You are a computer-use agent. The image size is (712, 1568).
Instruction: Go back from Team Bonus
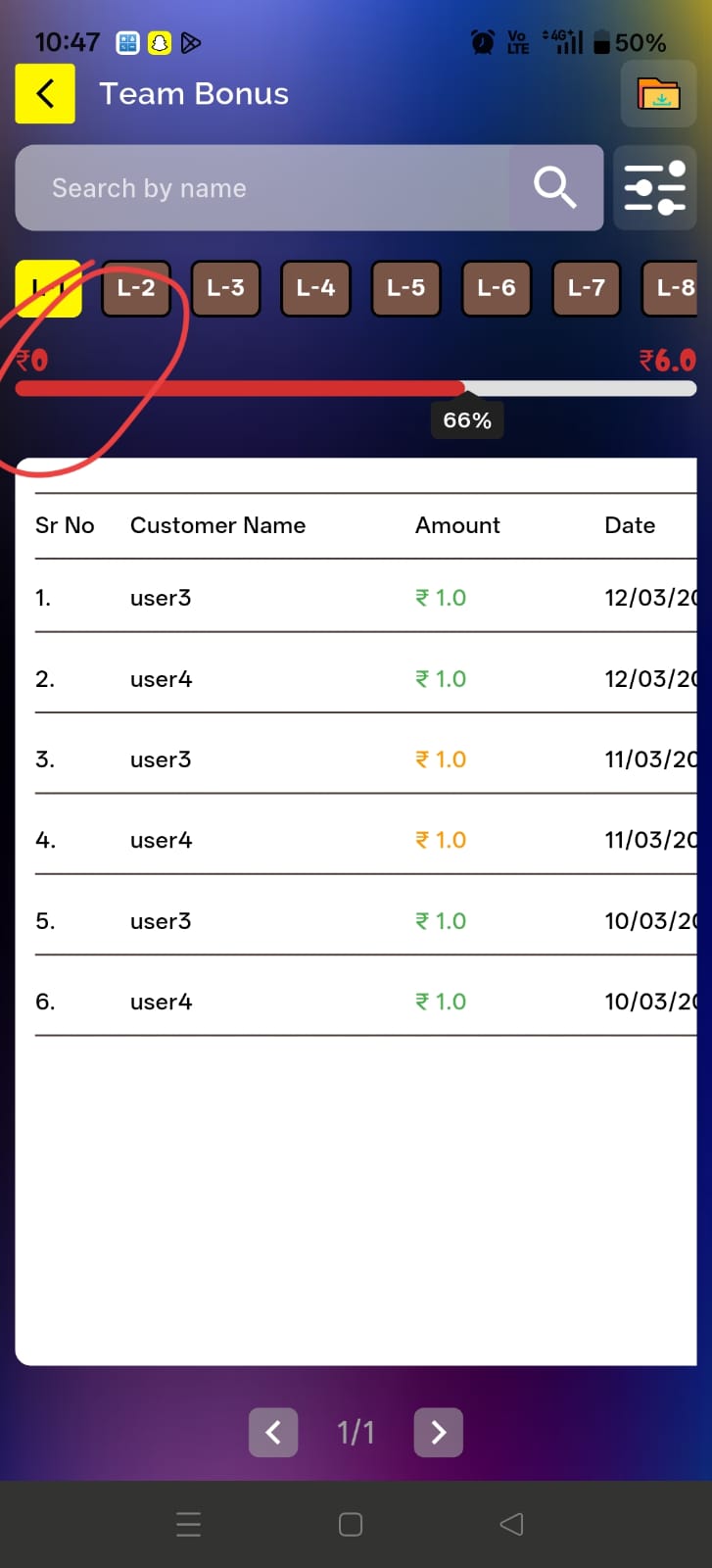coord(45,94)
